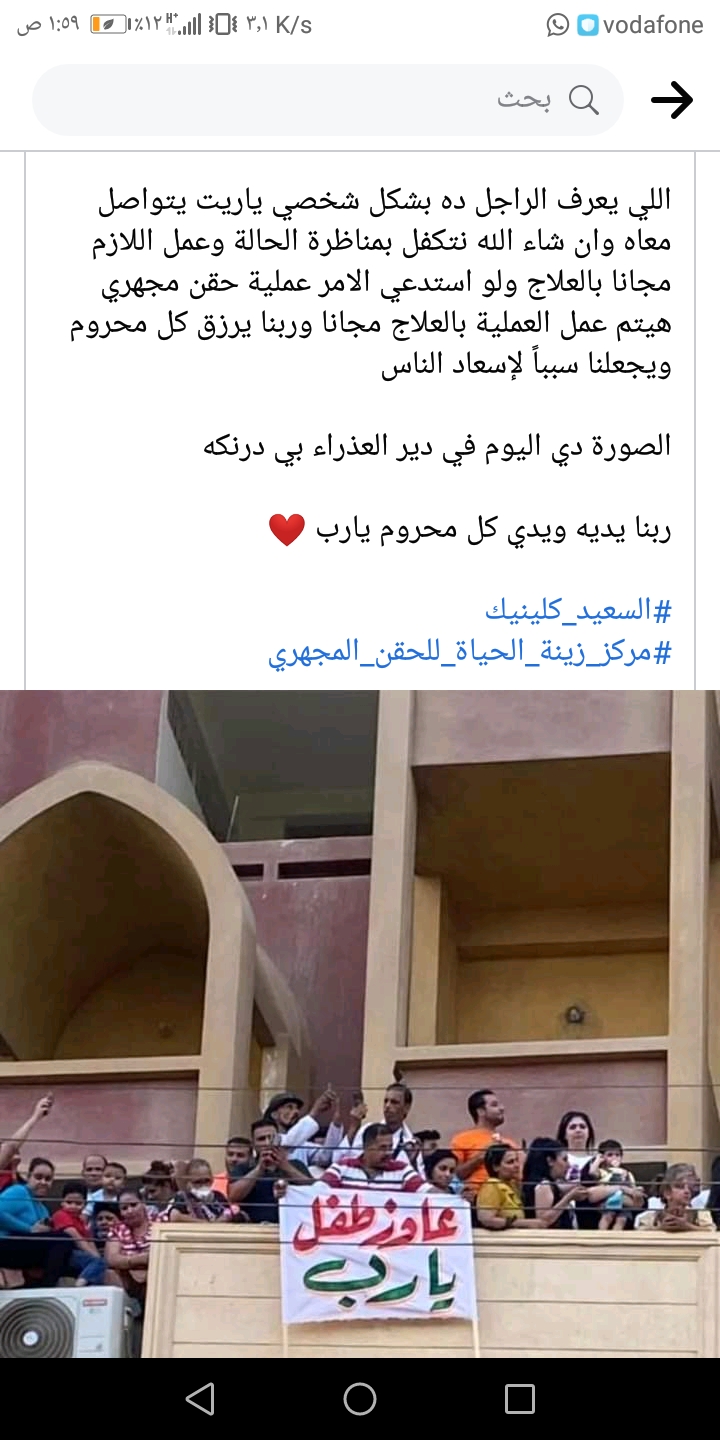
Task: Open the post photo of the balcony crowd
Action: point(360,1022)
